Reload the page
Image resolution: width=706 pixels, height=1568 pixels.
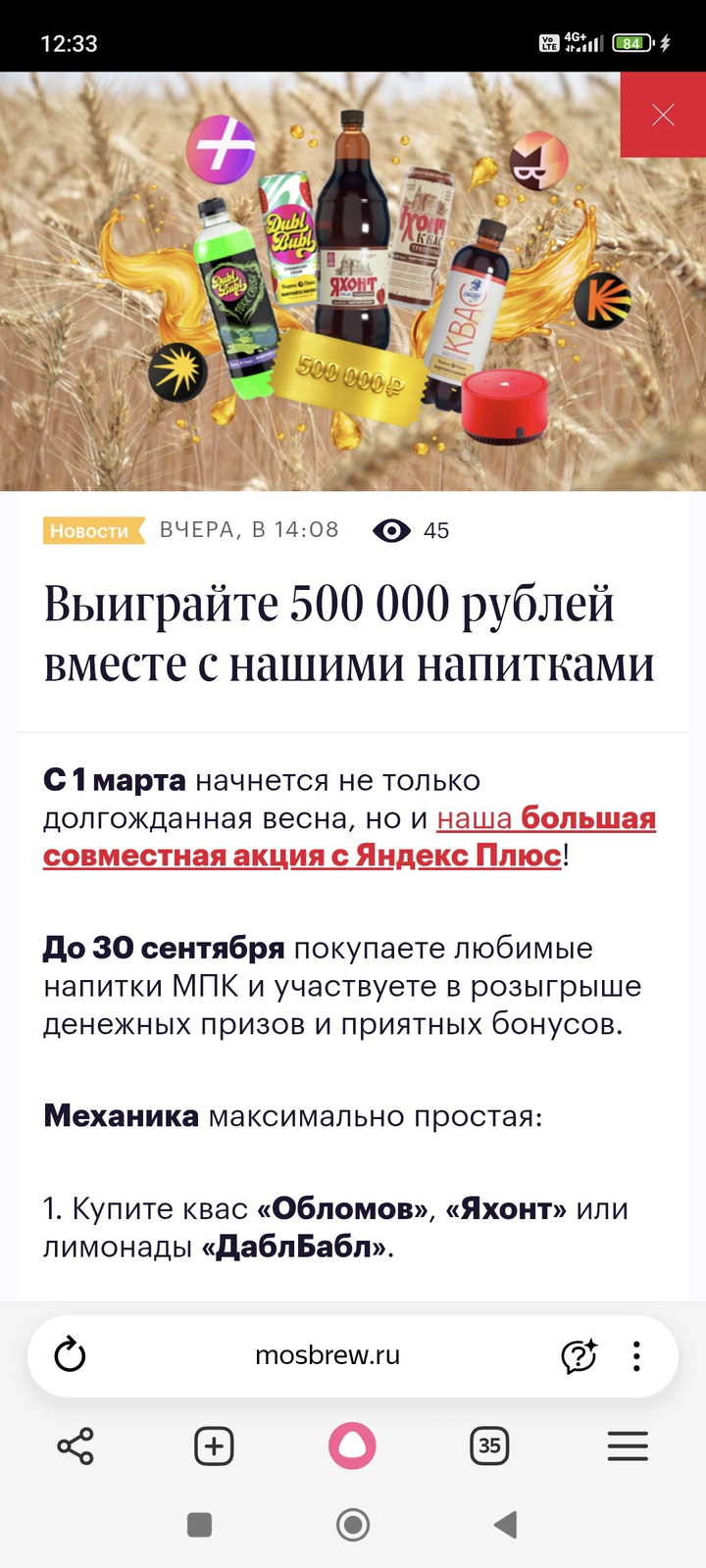pos(70,1355)
